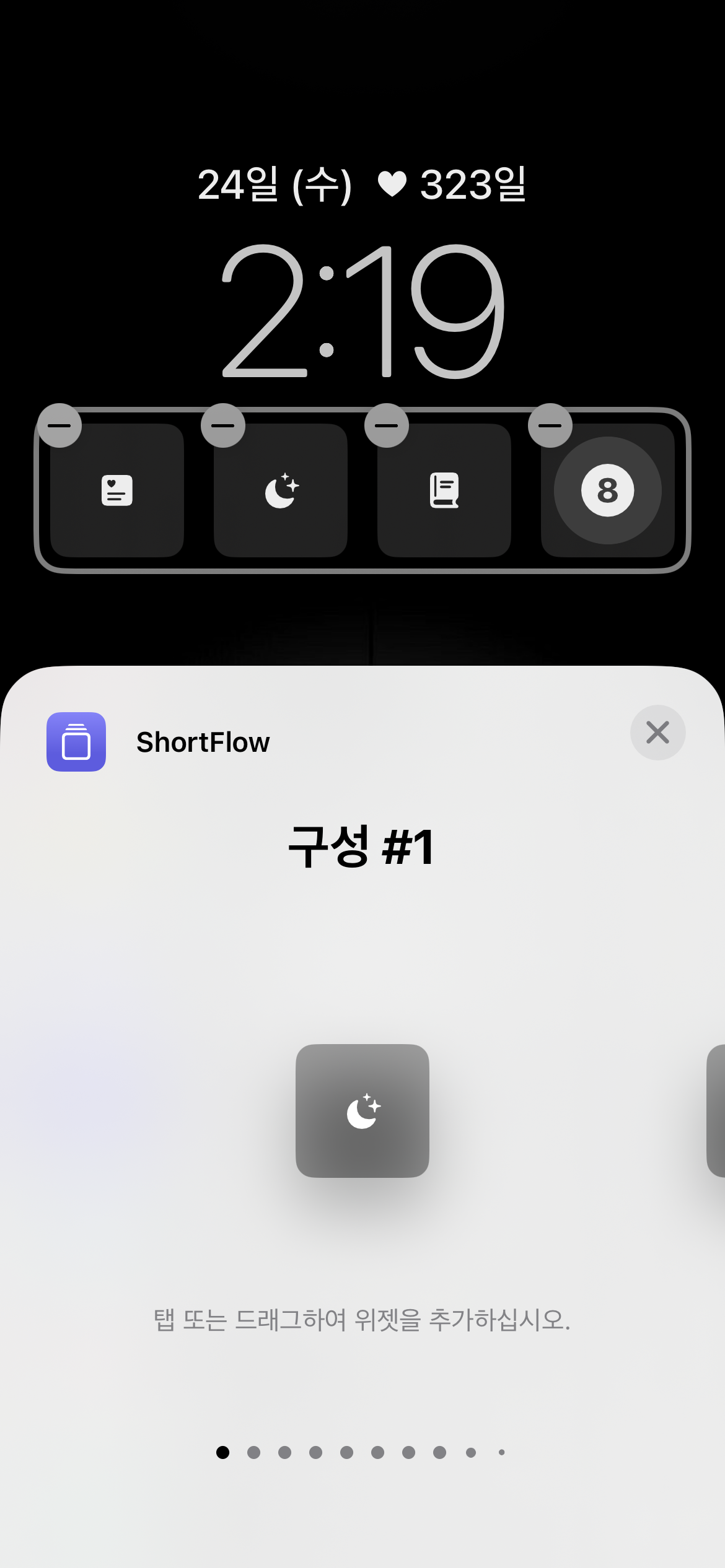Remove the 8-ball widget
The height and width of the screenshot is (1568, 725).
(550, 425)
